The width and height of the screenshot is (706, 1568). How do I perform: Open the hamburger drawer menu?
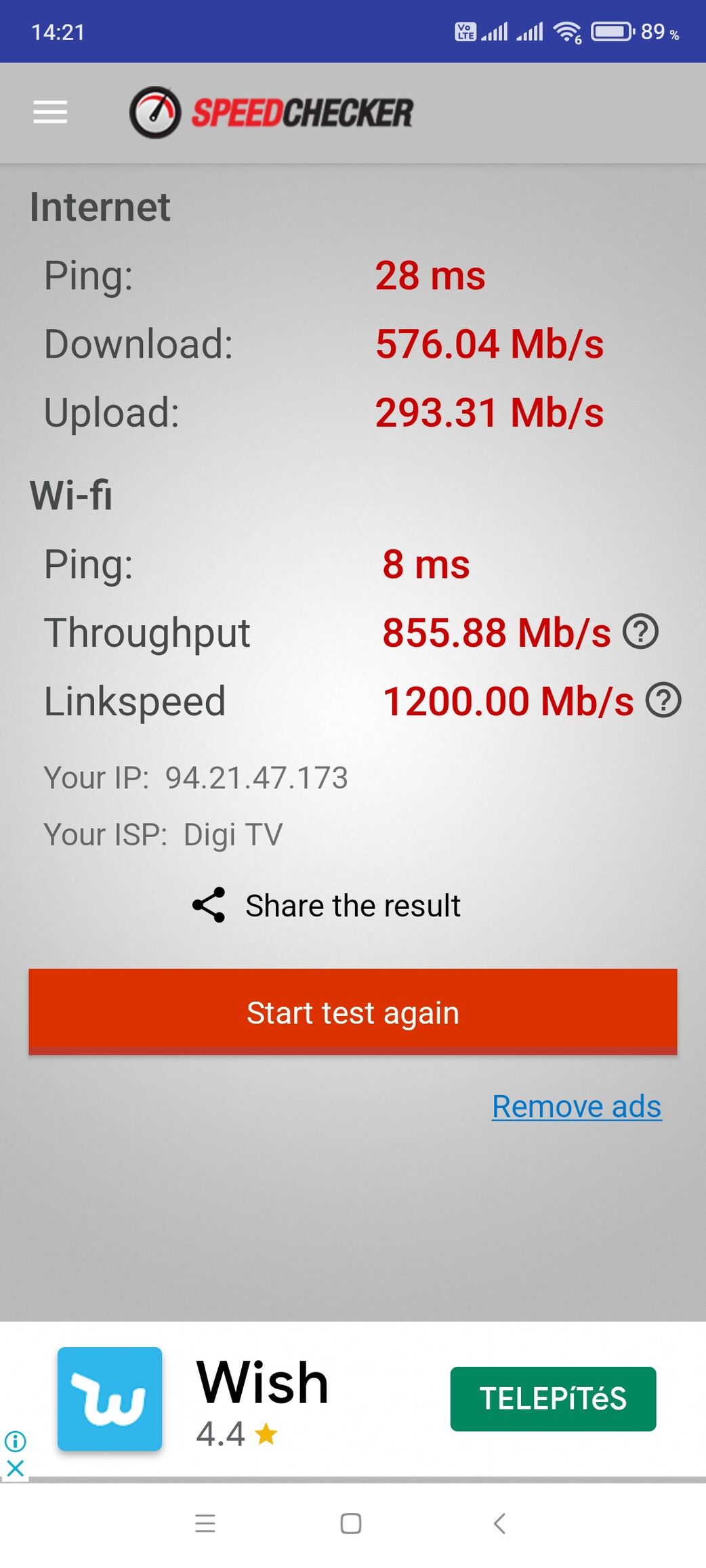click(x=50, y=112)
